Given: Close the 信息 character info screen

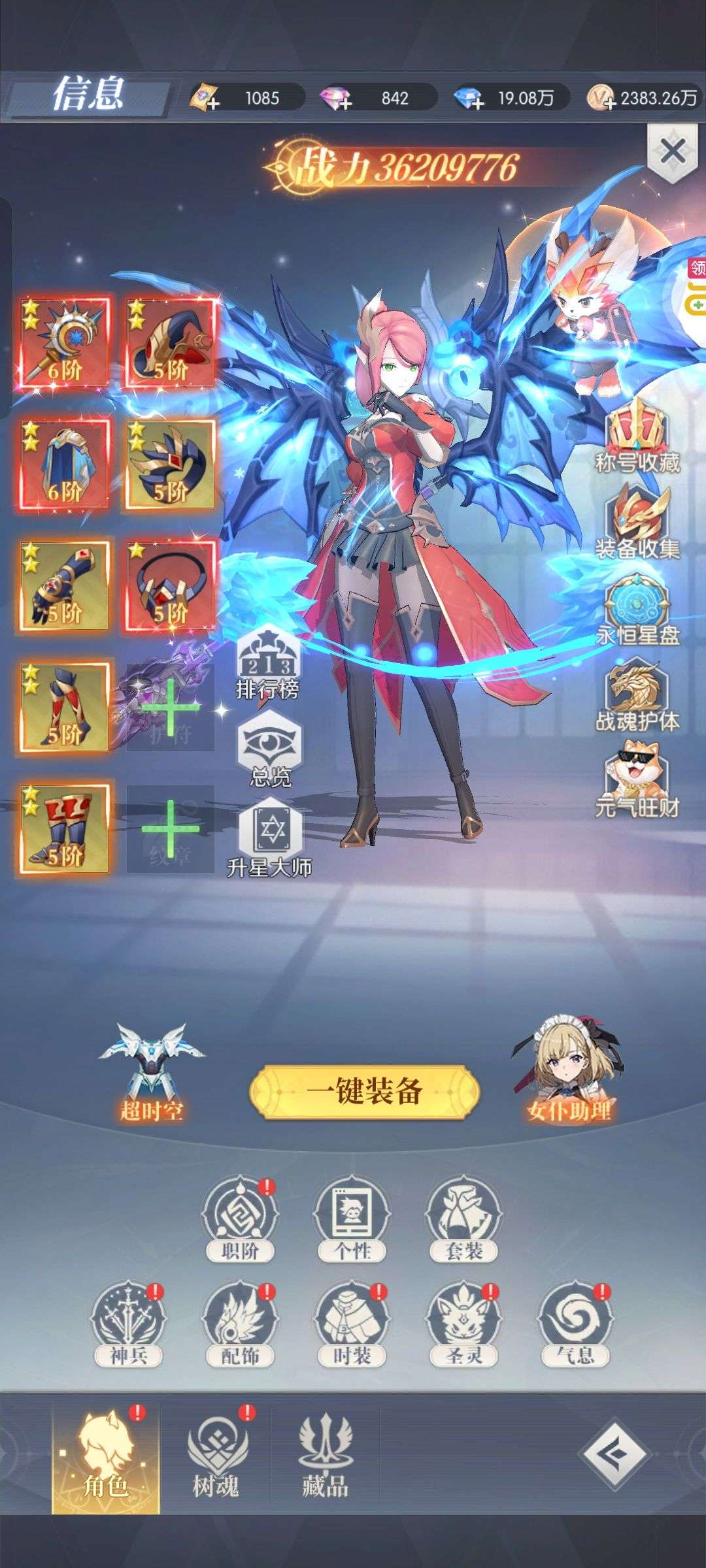Looking at the screenshot, I should pyautogui.click(x=672, y=152).
